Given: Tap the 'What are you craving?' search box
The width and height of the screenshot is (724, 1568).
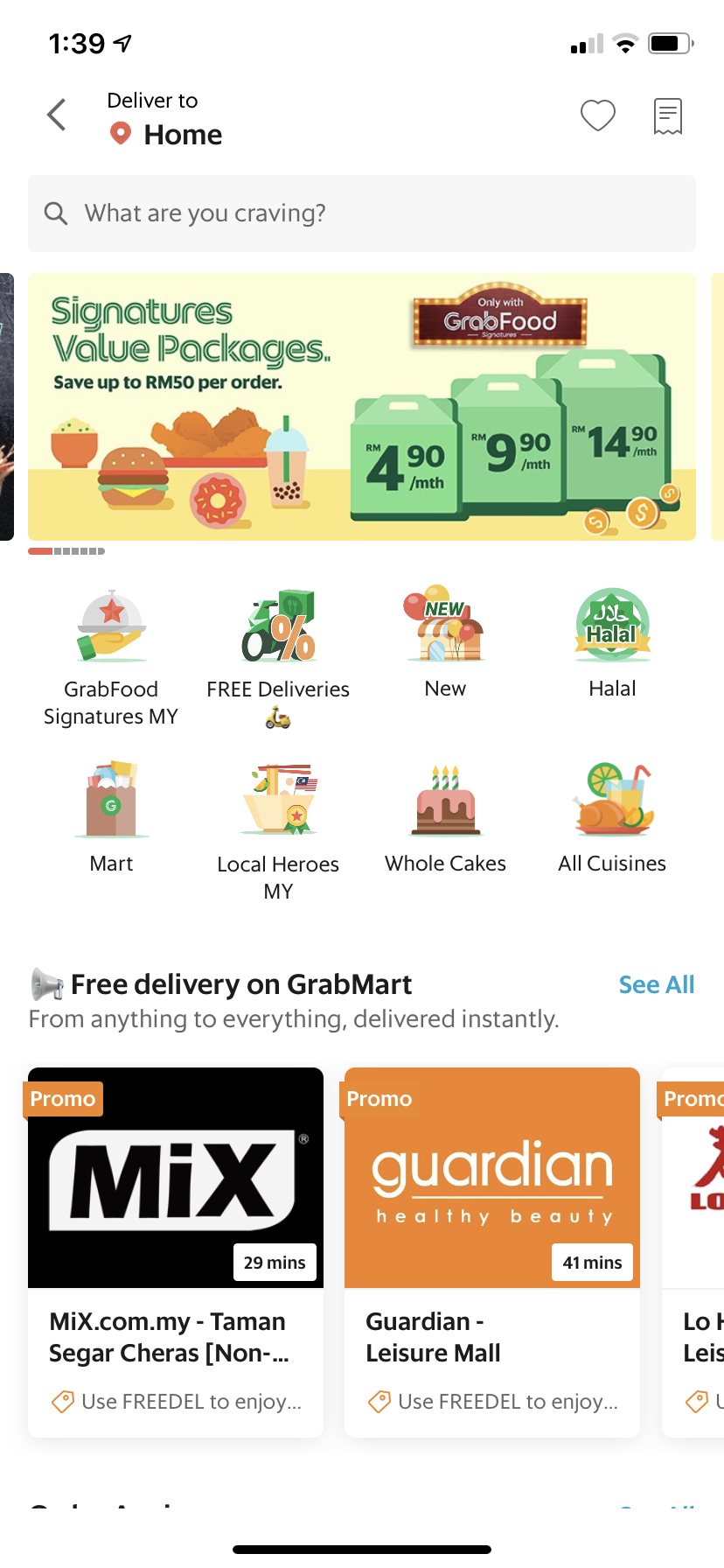Looking at the screenshot, I should pyautogui.click(x=362, y=213).
